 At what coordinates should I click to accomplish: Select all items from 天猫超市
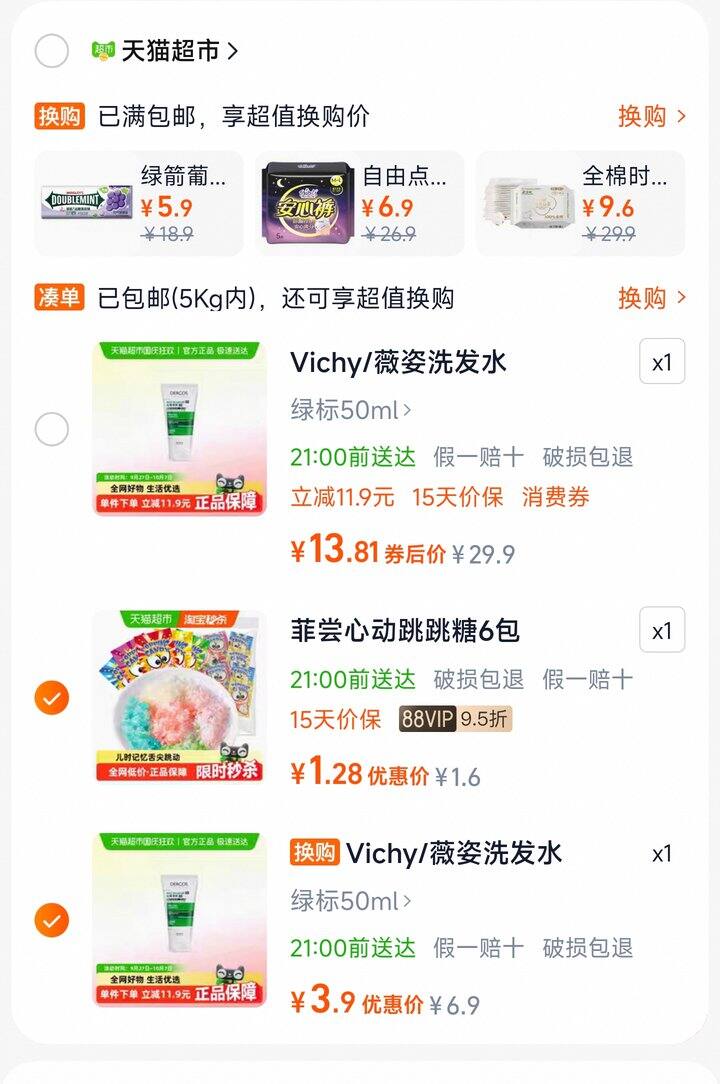point(51,51)
